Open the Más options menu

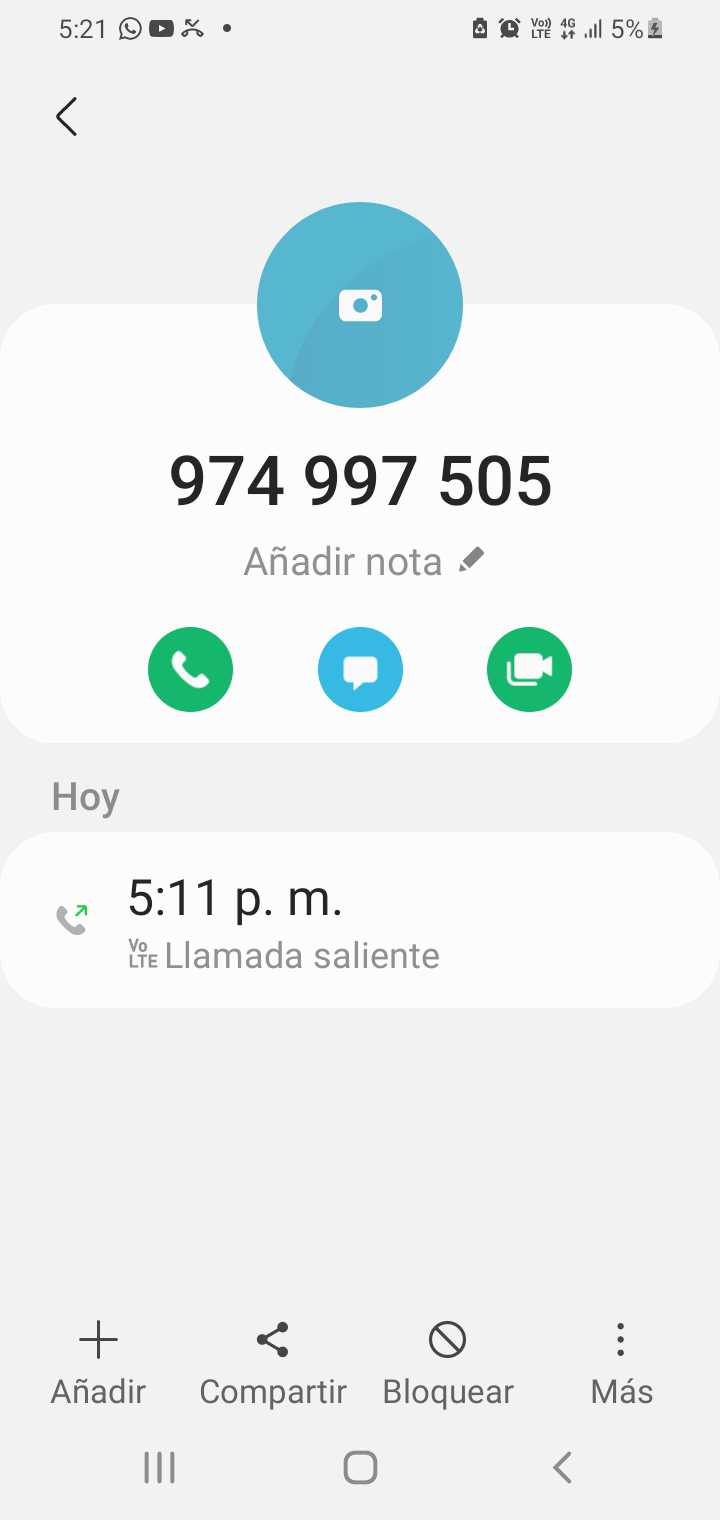click(x=621, y=1362)
